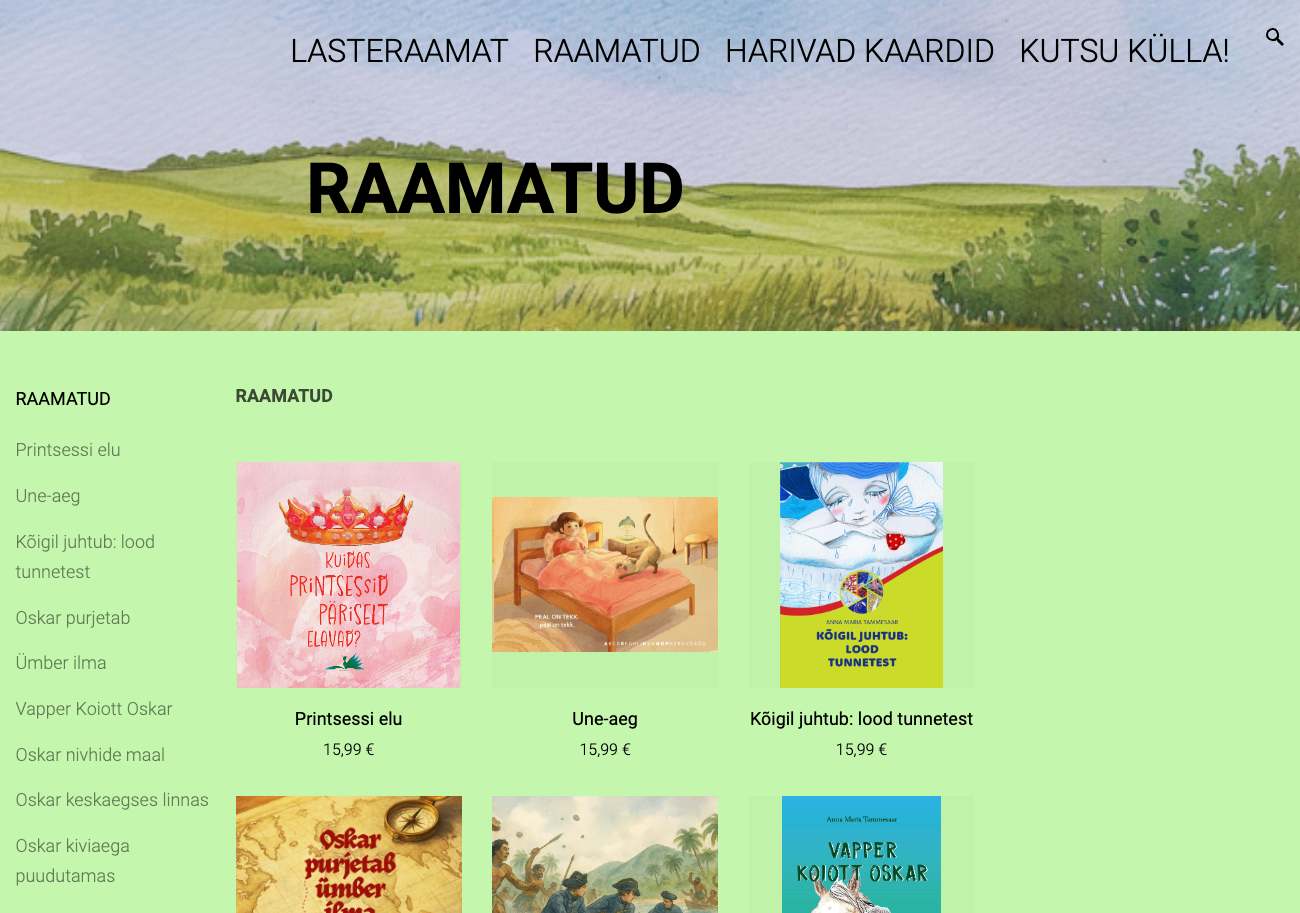Screen dimensions: 1300x913
Task: Open the KUTSU KÜLLA! page
Action: pos(1124,51)
